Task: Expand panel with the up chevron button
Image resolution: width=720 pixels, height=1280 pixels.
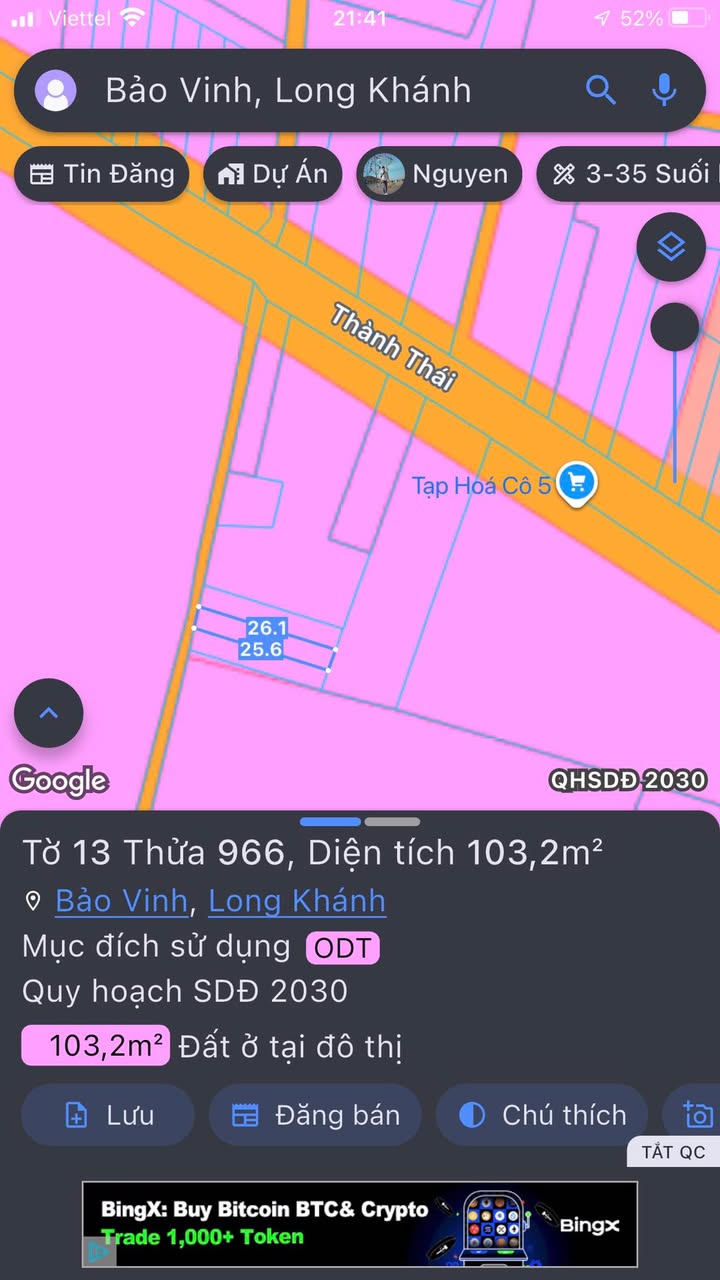Action: pos(49,713)
